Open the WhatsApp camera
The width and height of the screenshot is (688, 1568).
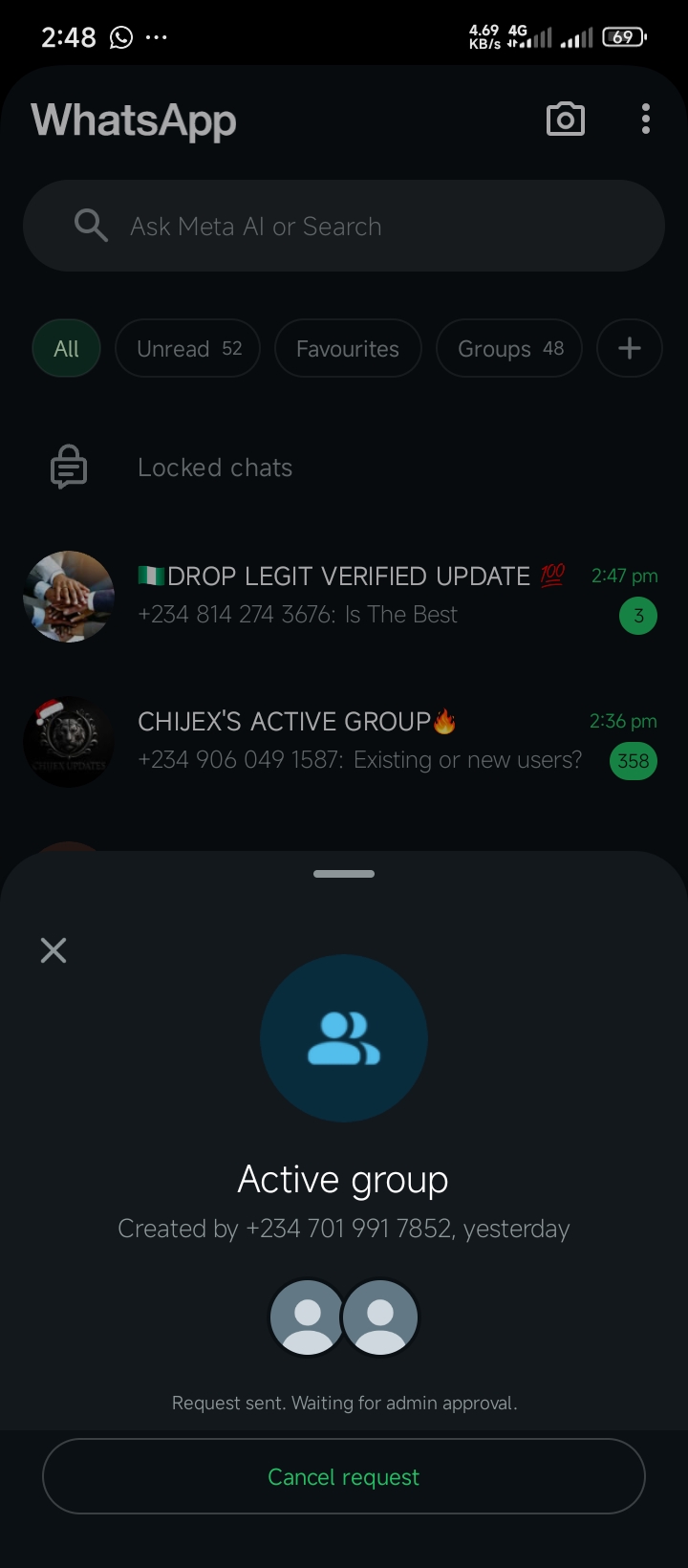(x=565, y=120)
